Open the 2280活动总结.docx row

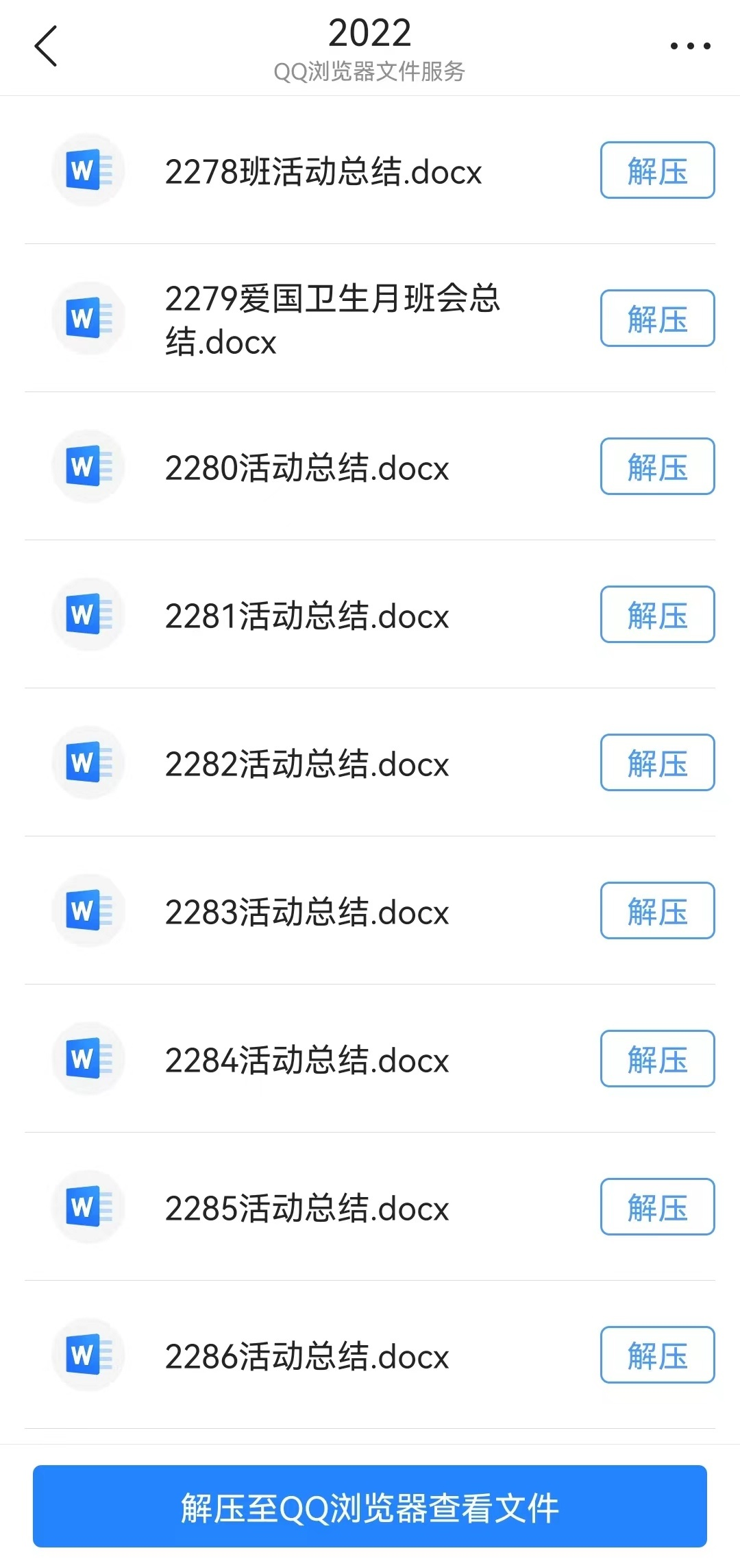[x=306, y=468]
